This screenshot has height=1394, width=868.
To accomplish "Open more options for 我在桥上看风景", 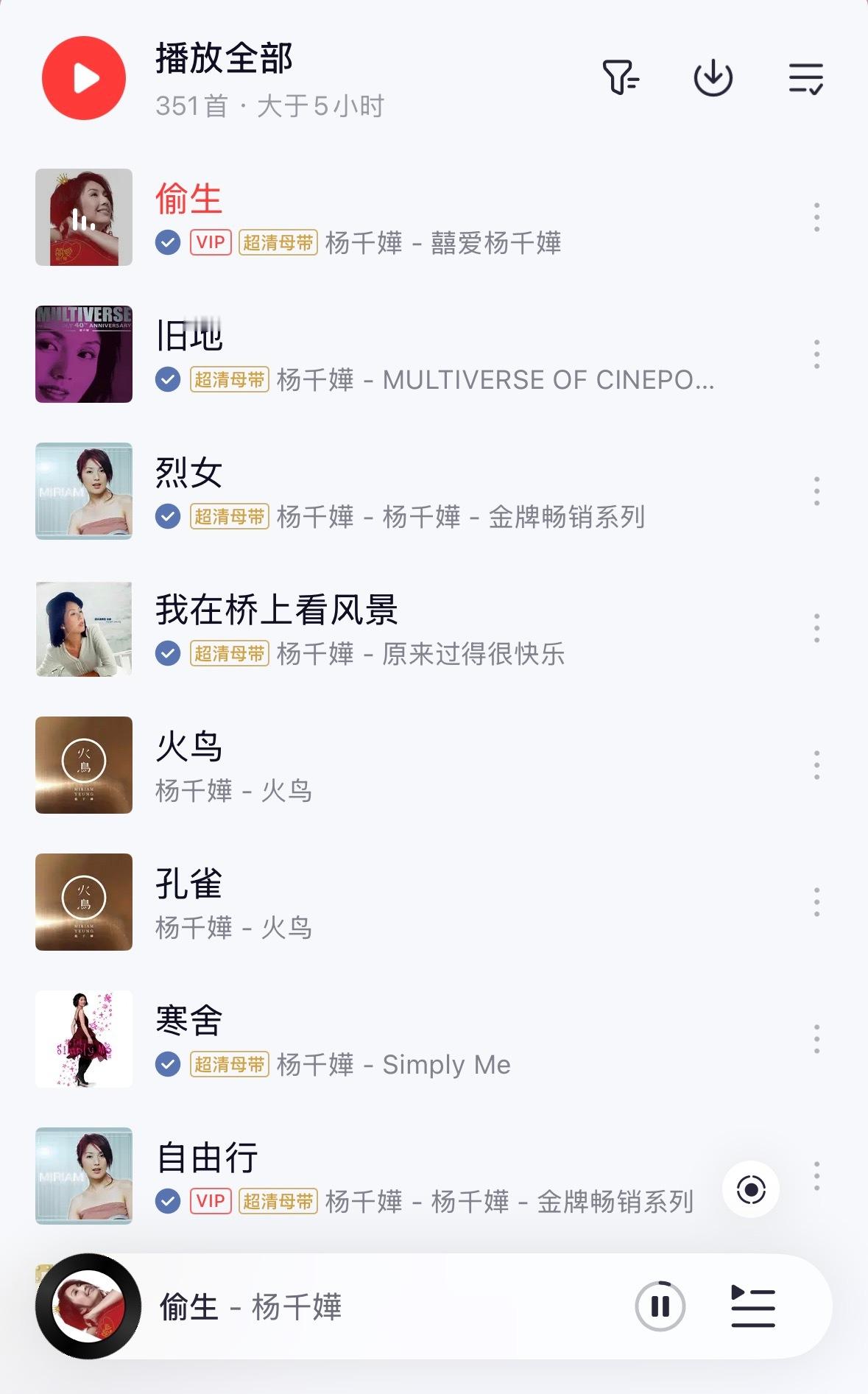I will pos(816,628).
